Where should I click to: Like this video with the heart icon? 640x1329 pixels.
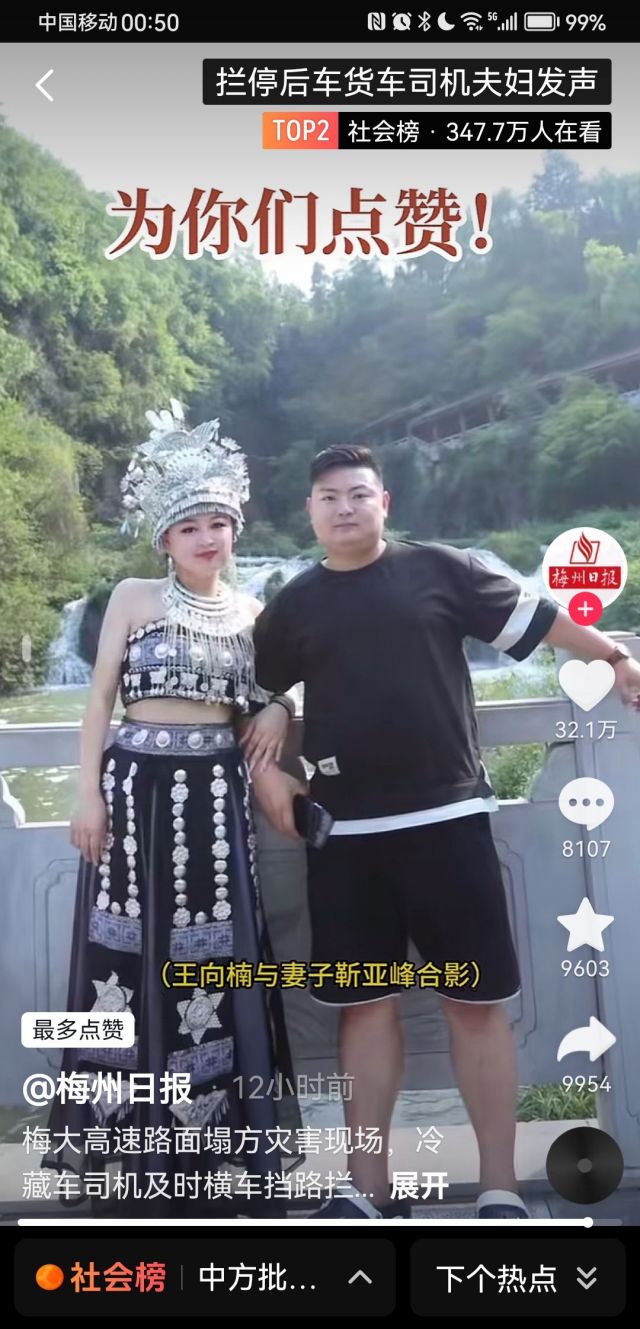coord(586,685)
